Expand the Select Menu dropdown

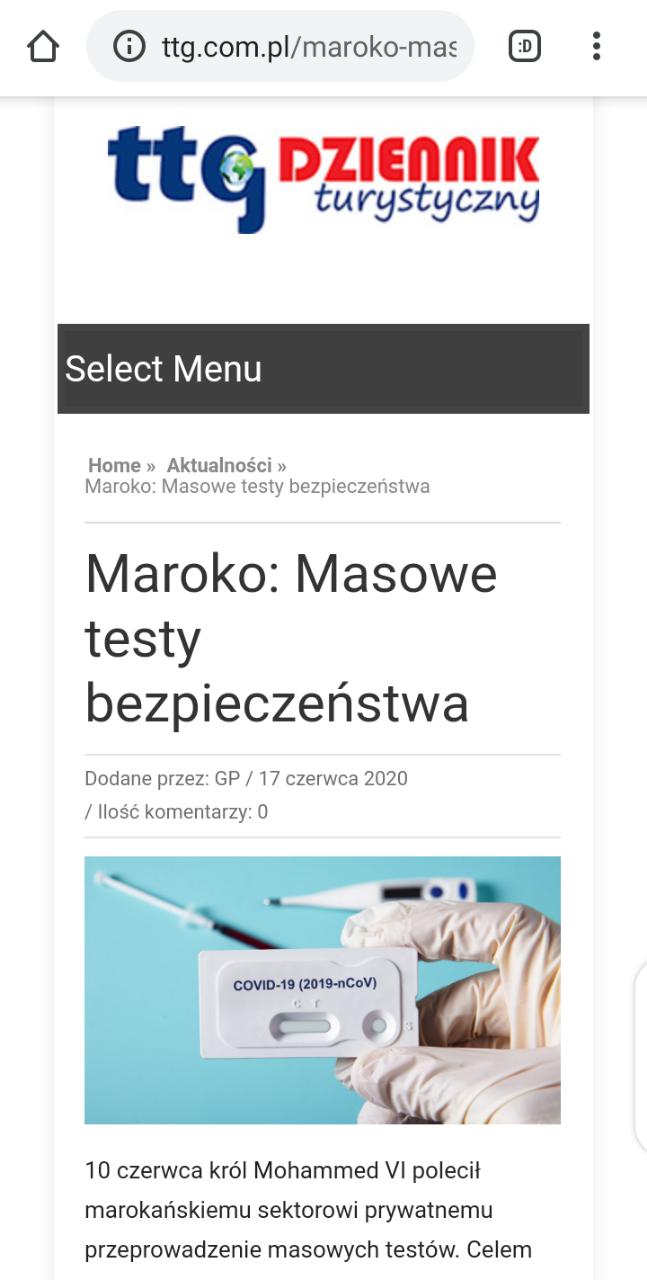(x=323, y=369)
